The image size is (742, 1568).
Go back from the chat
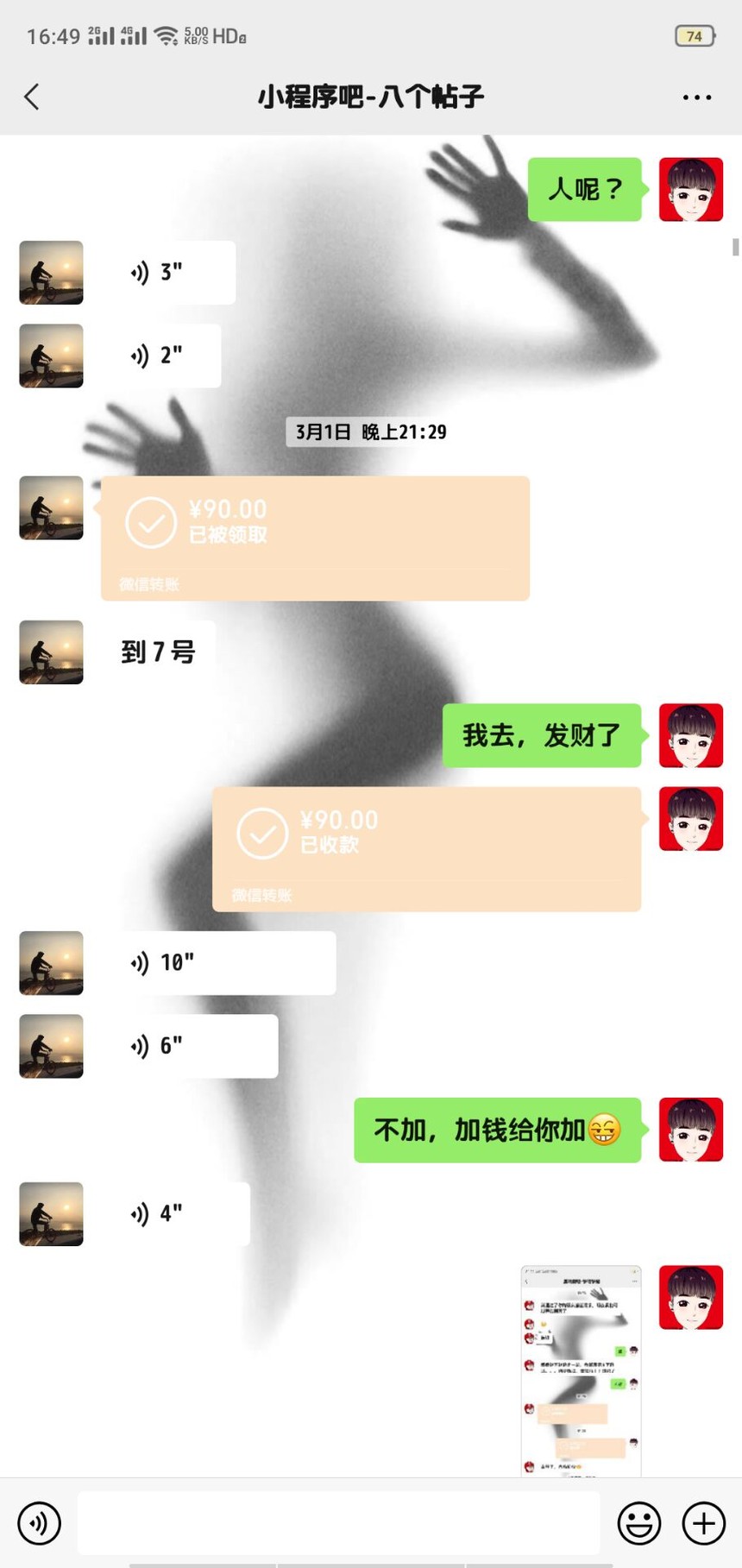point(32,97)
